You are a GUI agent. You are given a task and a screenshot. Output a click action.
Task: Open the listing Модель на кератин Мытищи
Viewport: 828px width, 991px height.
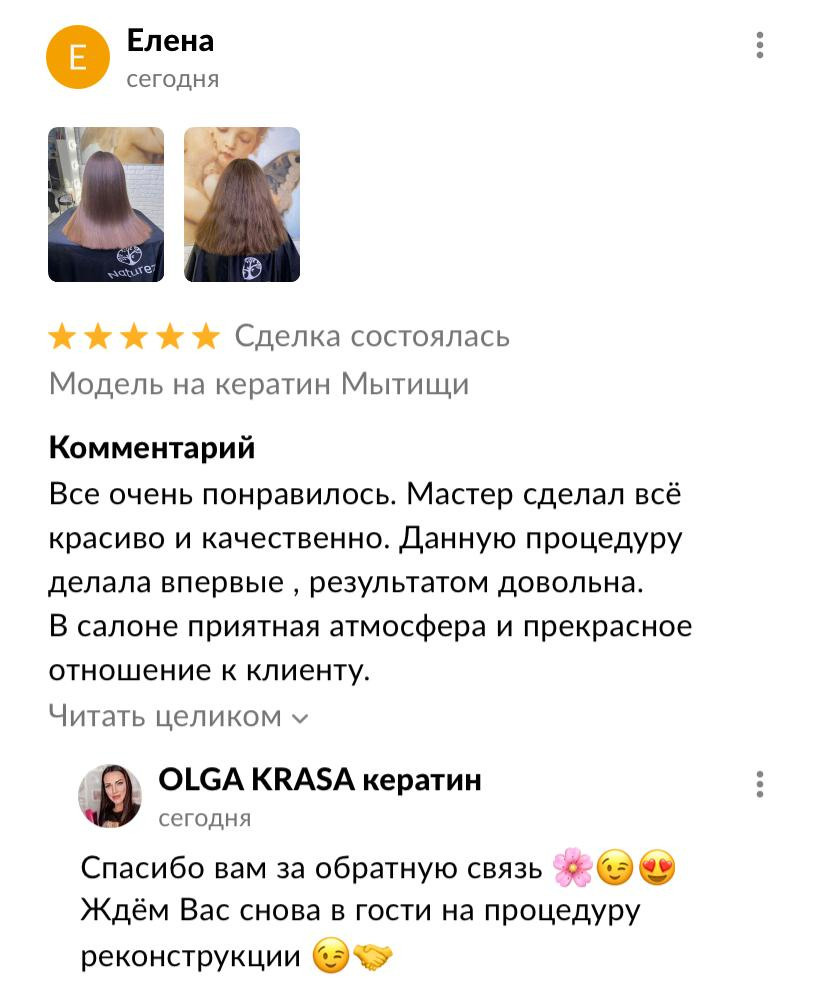pyautogui.click(x=259, y=384)
